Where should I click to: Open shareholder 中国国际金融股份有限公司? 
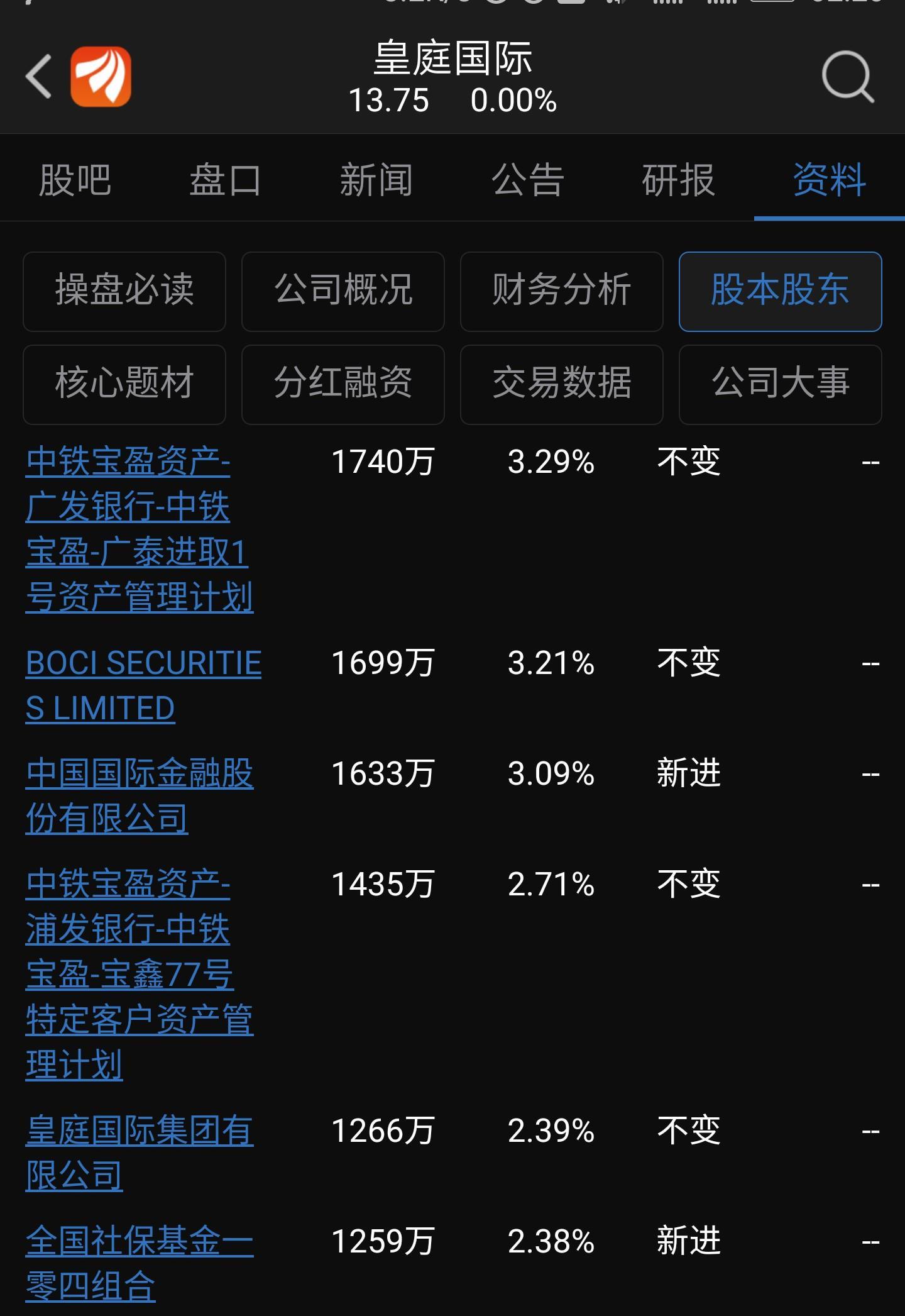click(x=140, y=796)
